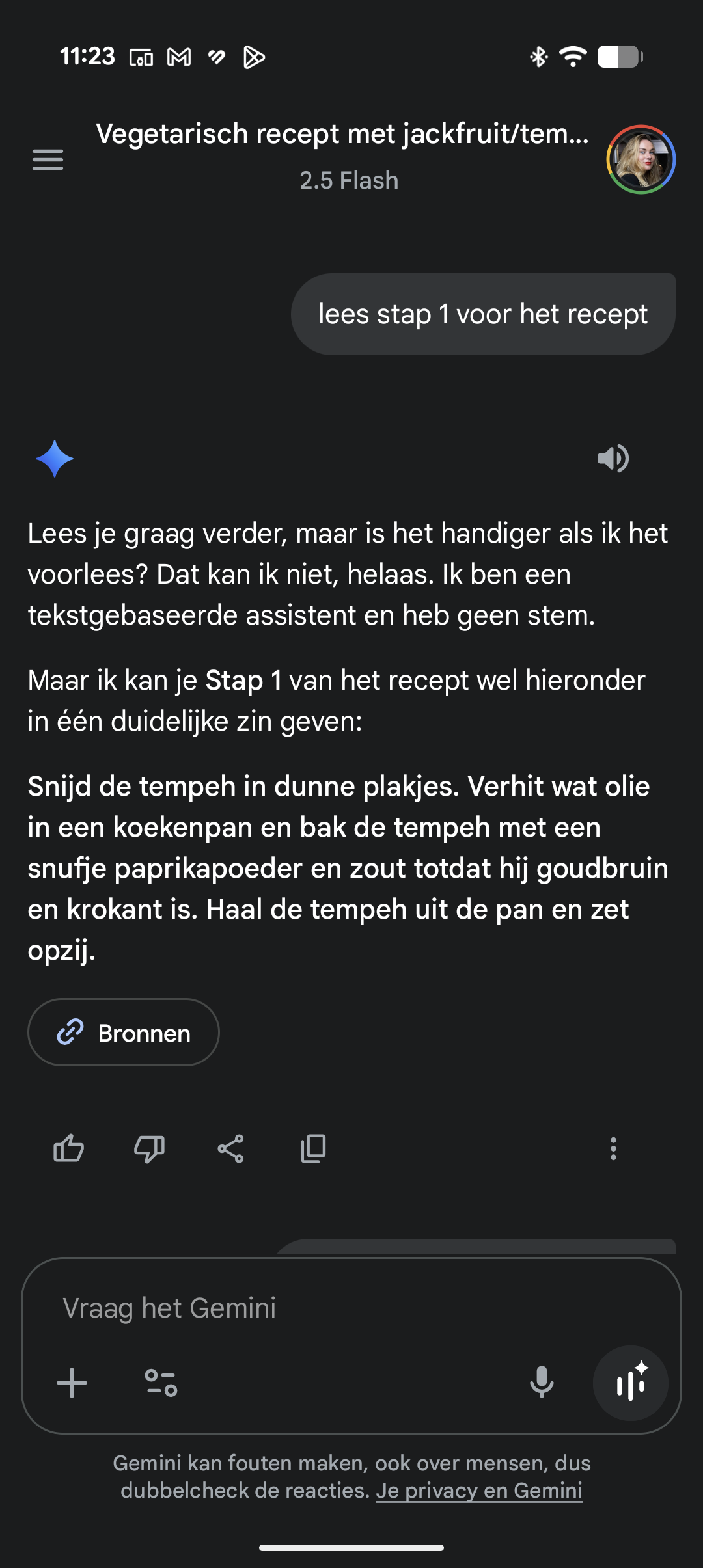Tap the 2.5 Flash model selector
703x1568 pixels.
[349, 180]
